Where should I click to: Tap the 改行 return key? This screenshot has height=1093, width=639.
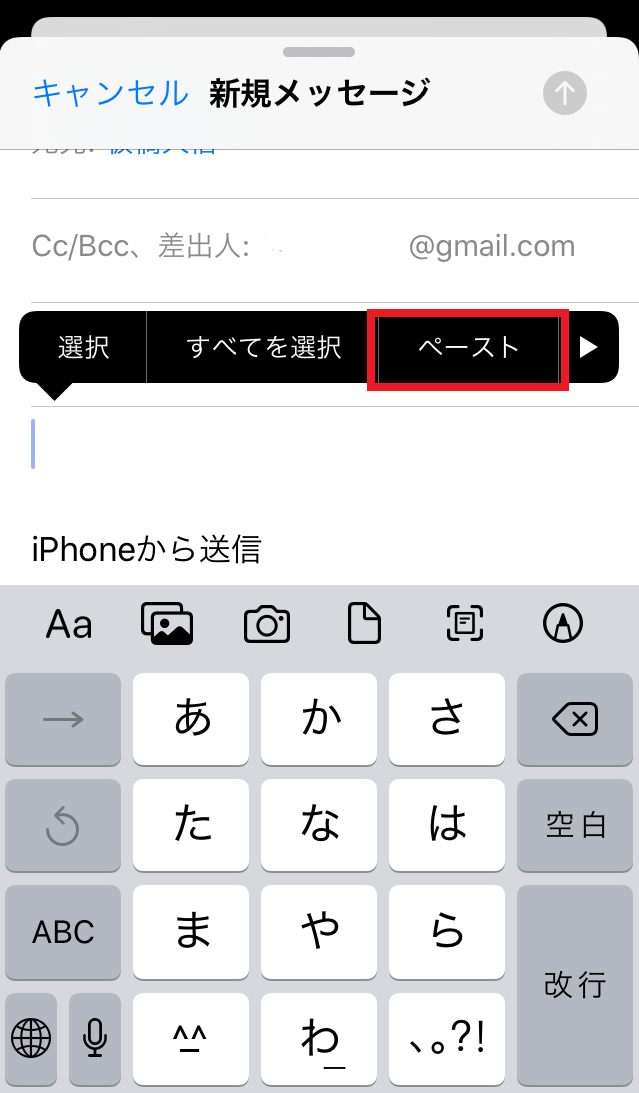click(574, 984)
